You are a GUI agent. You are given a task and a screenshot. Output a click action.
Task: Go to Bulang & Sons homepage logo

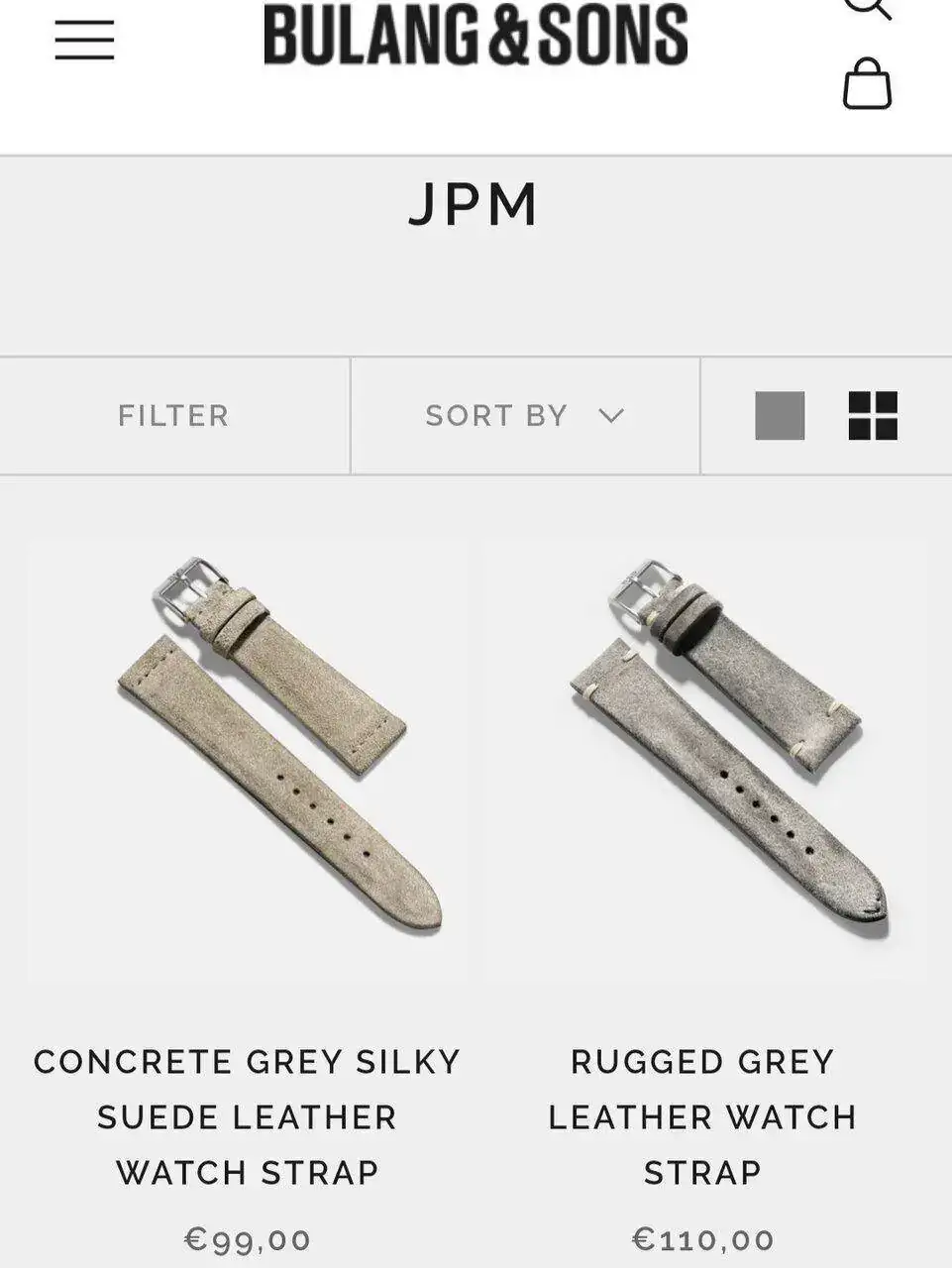(476, 36)
